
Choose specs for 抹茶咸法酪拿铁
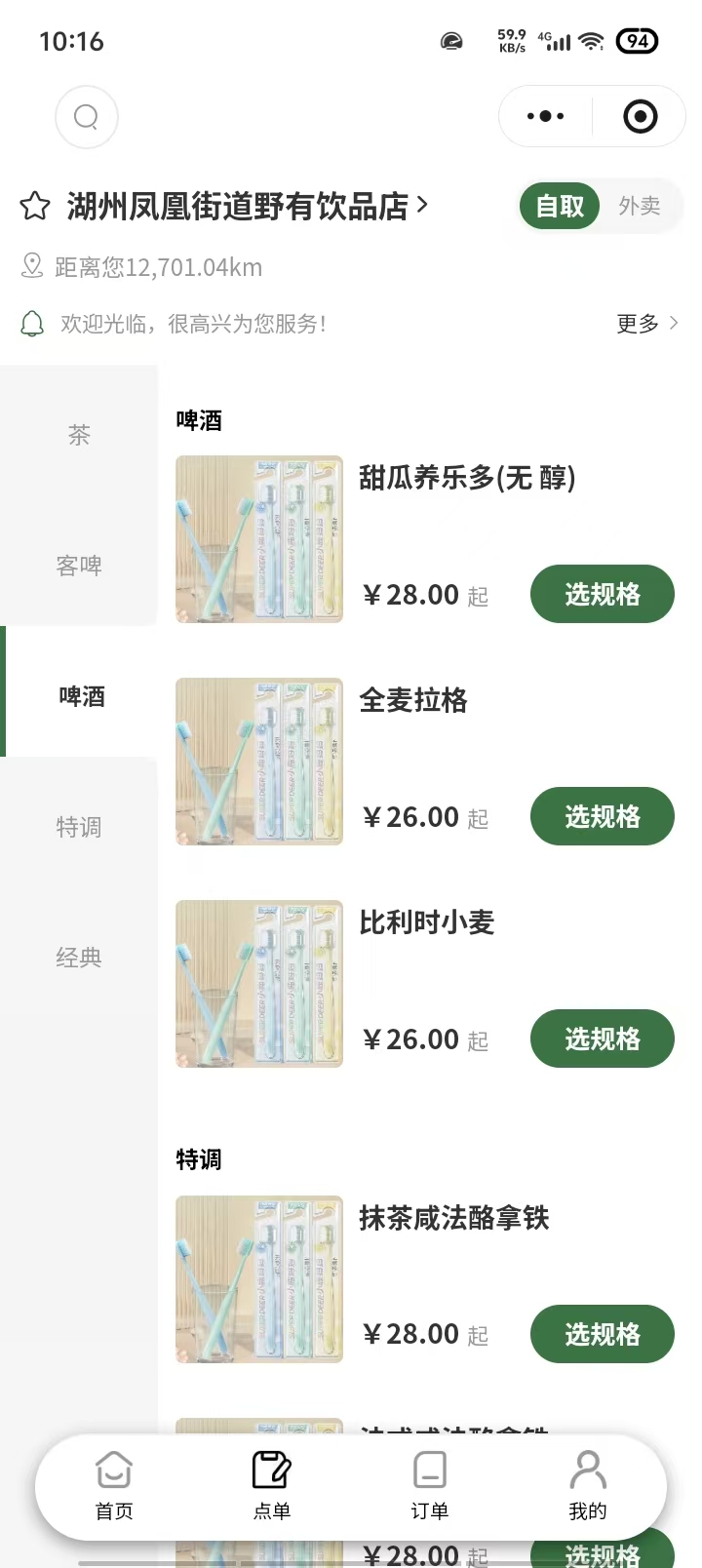pyautogui.click(x=602, y=1334)
